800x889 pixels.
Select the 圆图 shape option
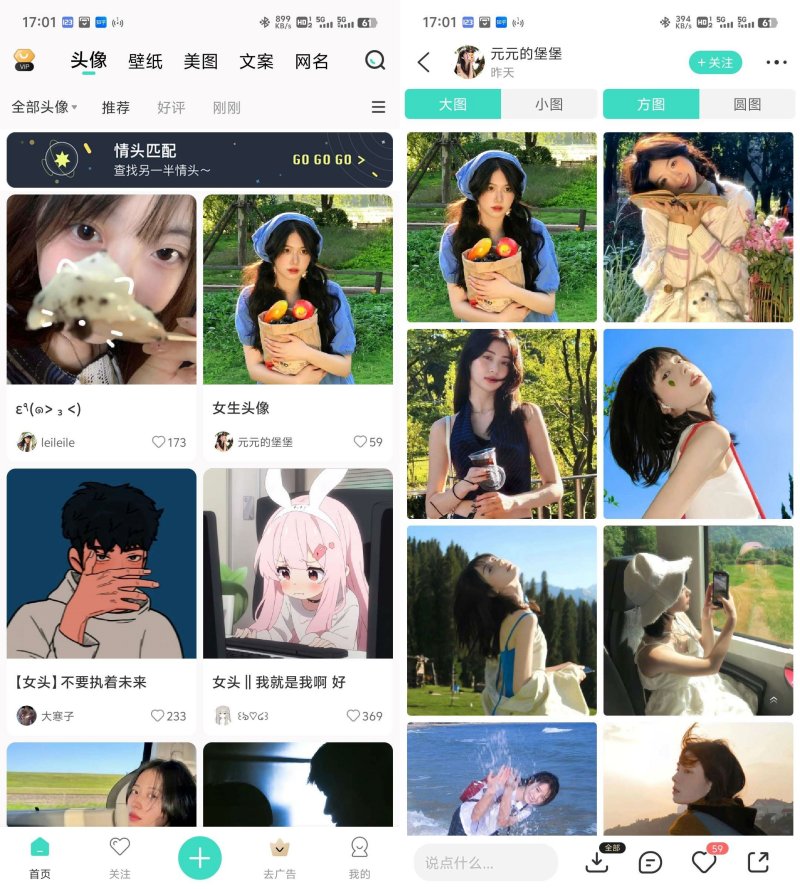[x=746, y=104]
